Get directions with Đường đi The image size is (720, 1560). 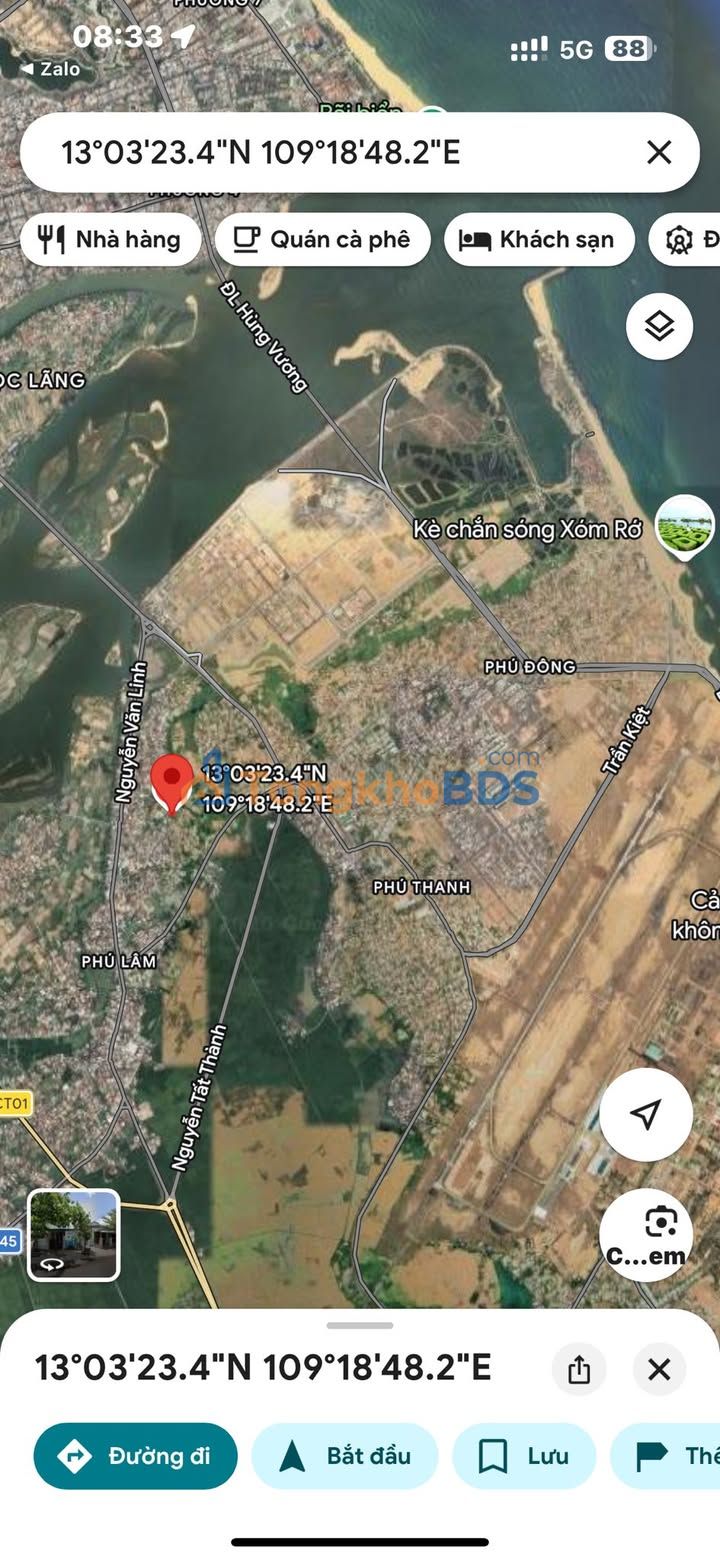[136, 1456]
